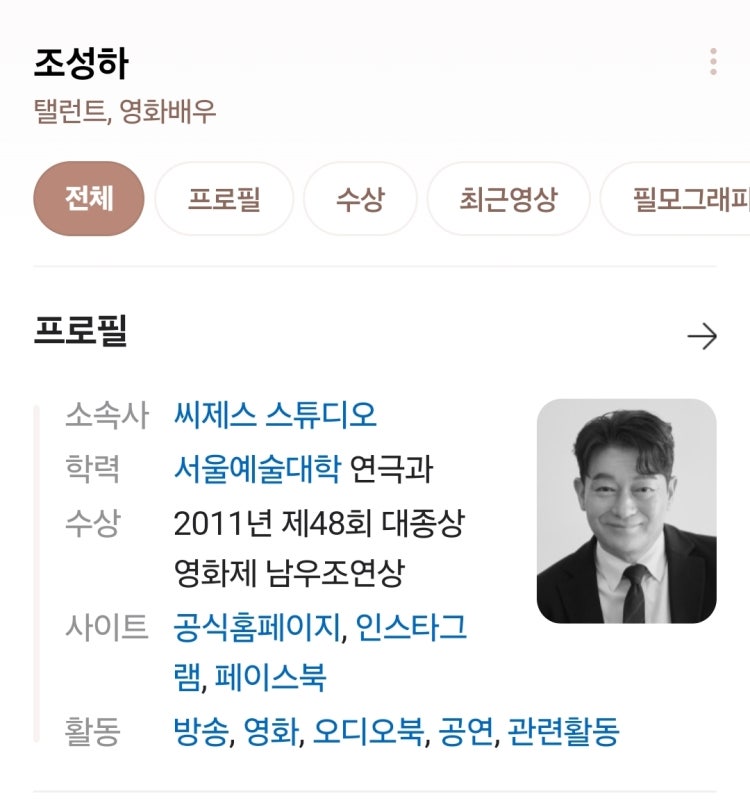Viewport: 750px width, 812px height.
Task: Expand the profile section with the arrow
Action: click(x=702, y=337)
